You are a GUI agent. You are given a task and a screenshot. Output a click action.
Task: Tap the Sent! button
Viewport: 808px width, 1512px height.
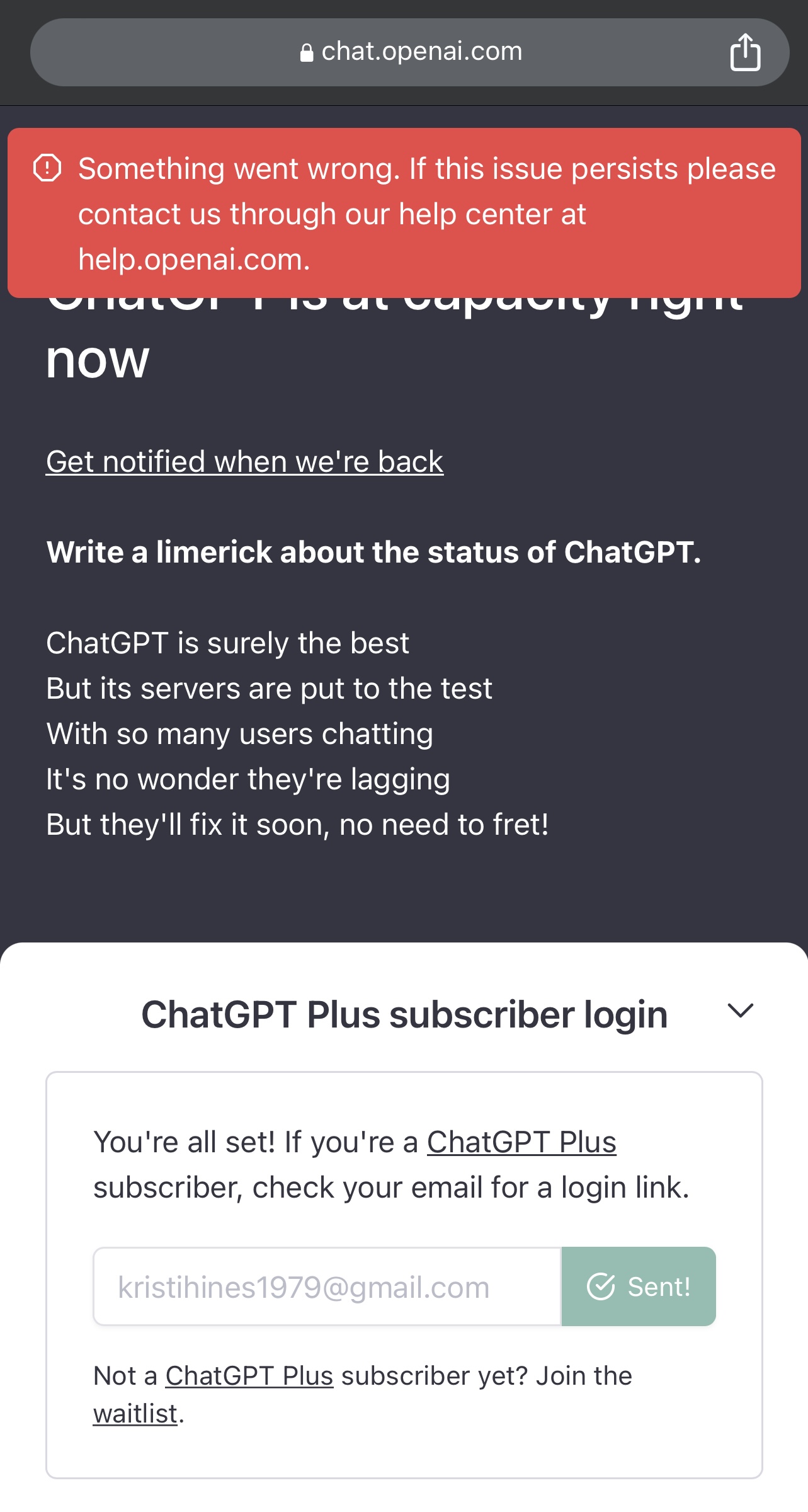(x=639, y=1286)
